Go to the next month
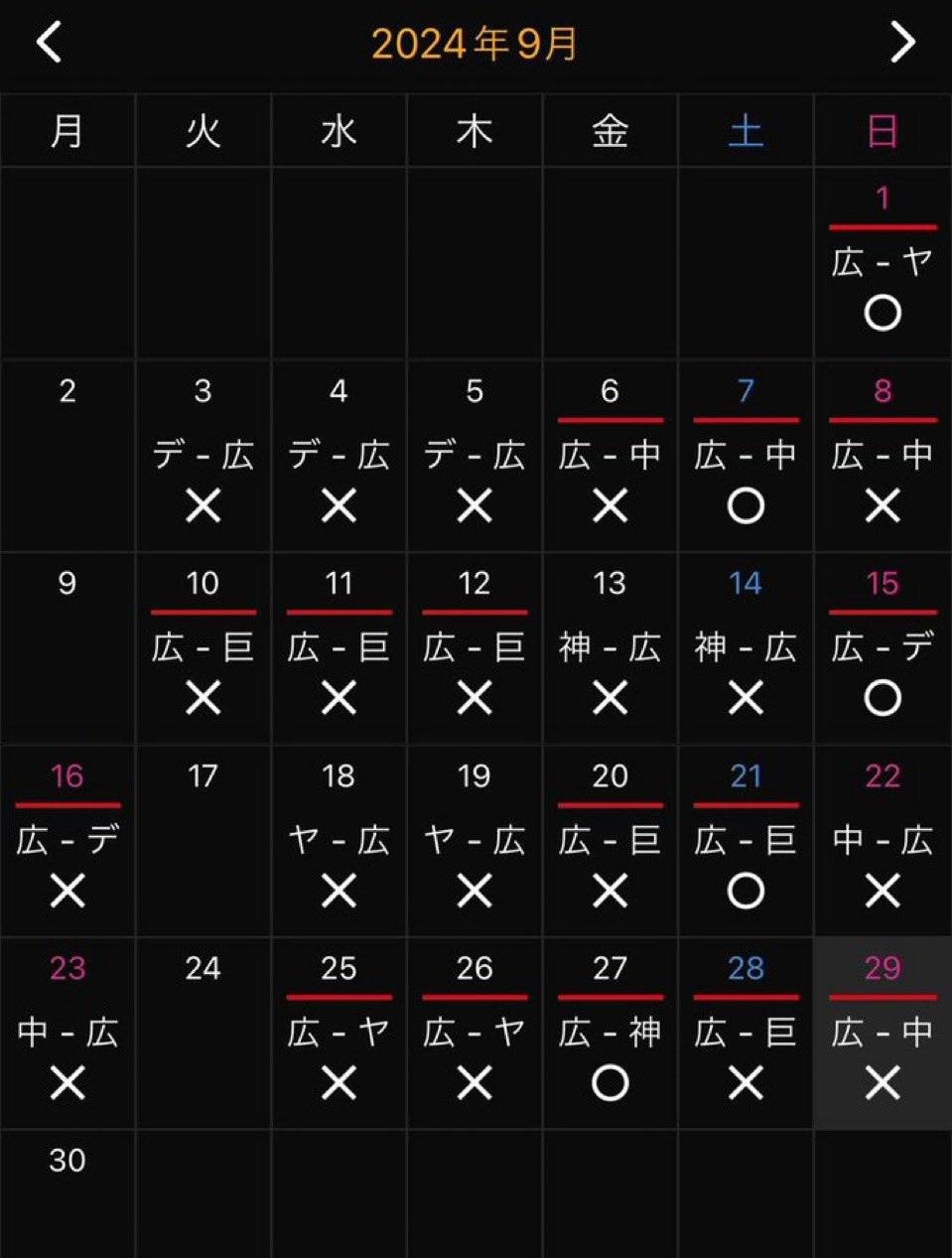Viewport: 952px width, 1258px height. (x=901, y=43)
